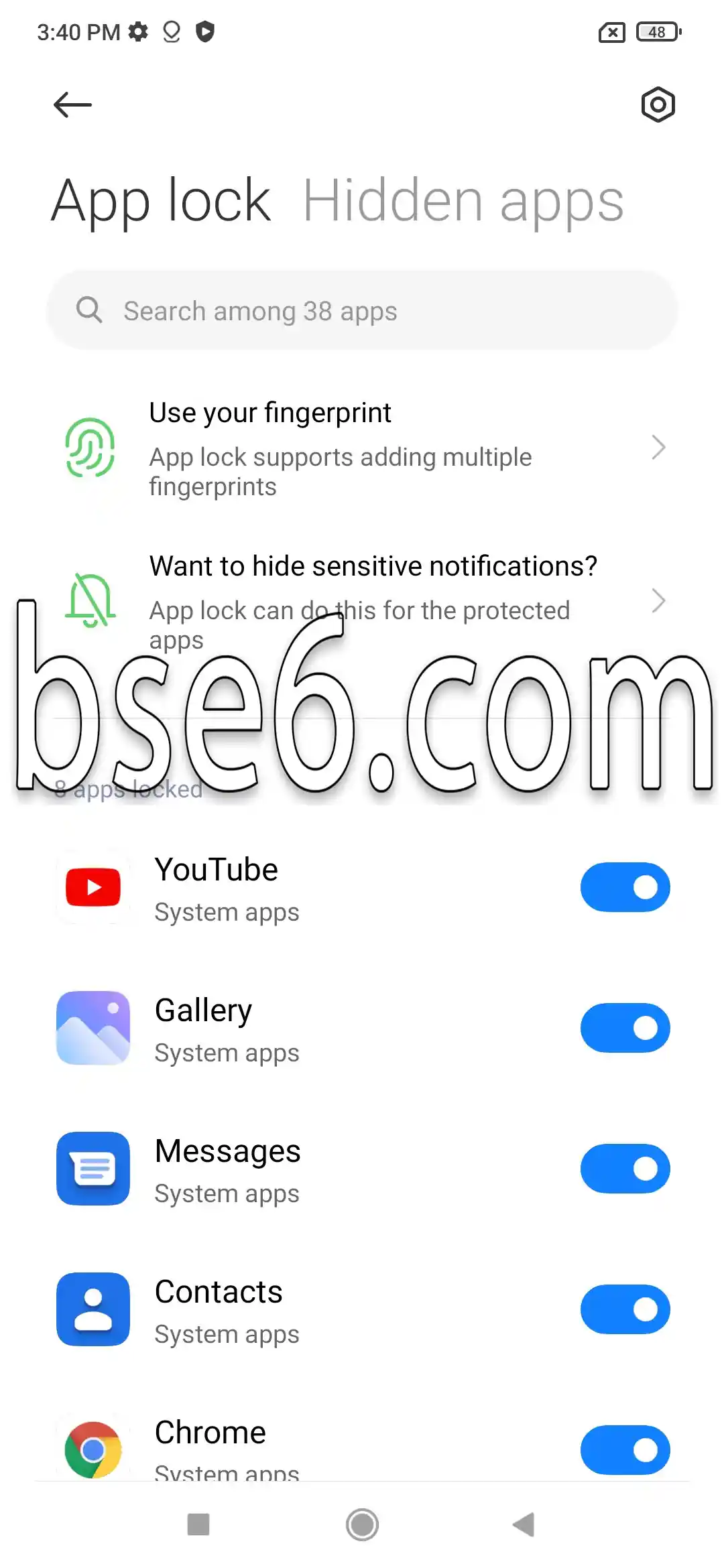Viewport: 724px width, 1568px height.
Task: Toggle the Messages app lock
Action: coord(625,1169)
